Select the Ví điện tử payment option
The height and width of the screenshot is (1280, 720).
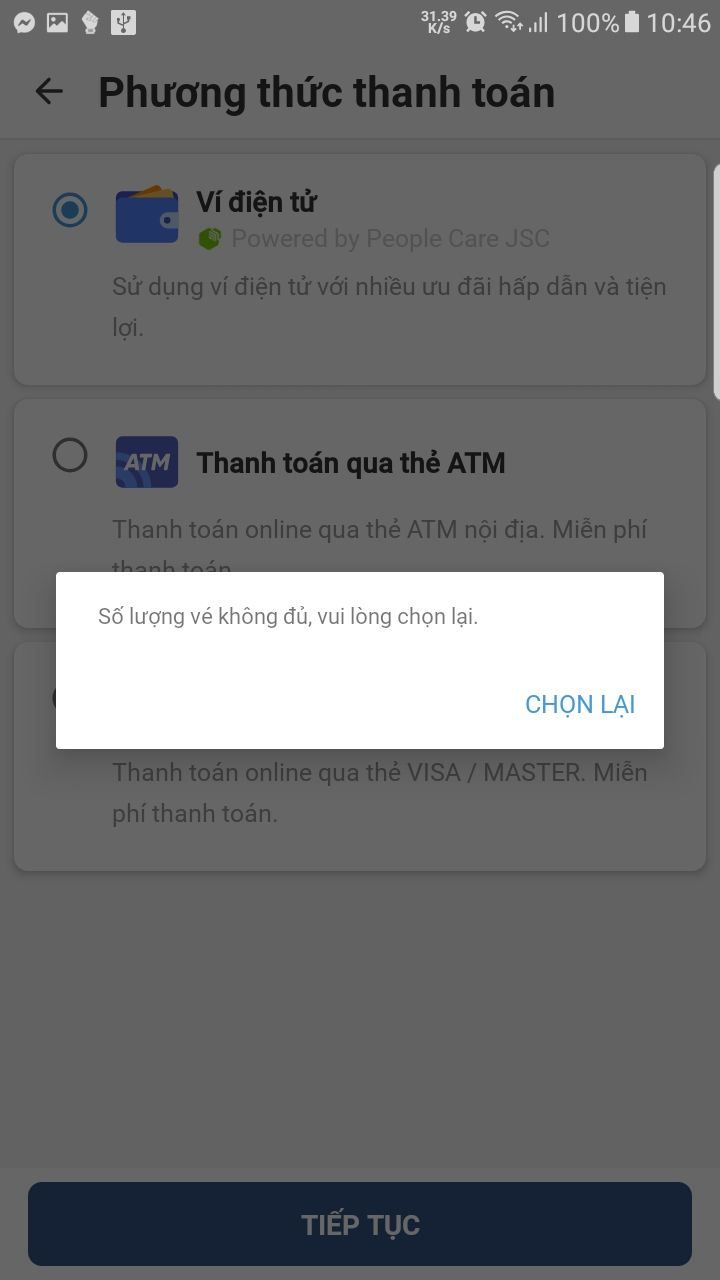click(x=70, y=210)
